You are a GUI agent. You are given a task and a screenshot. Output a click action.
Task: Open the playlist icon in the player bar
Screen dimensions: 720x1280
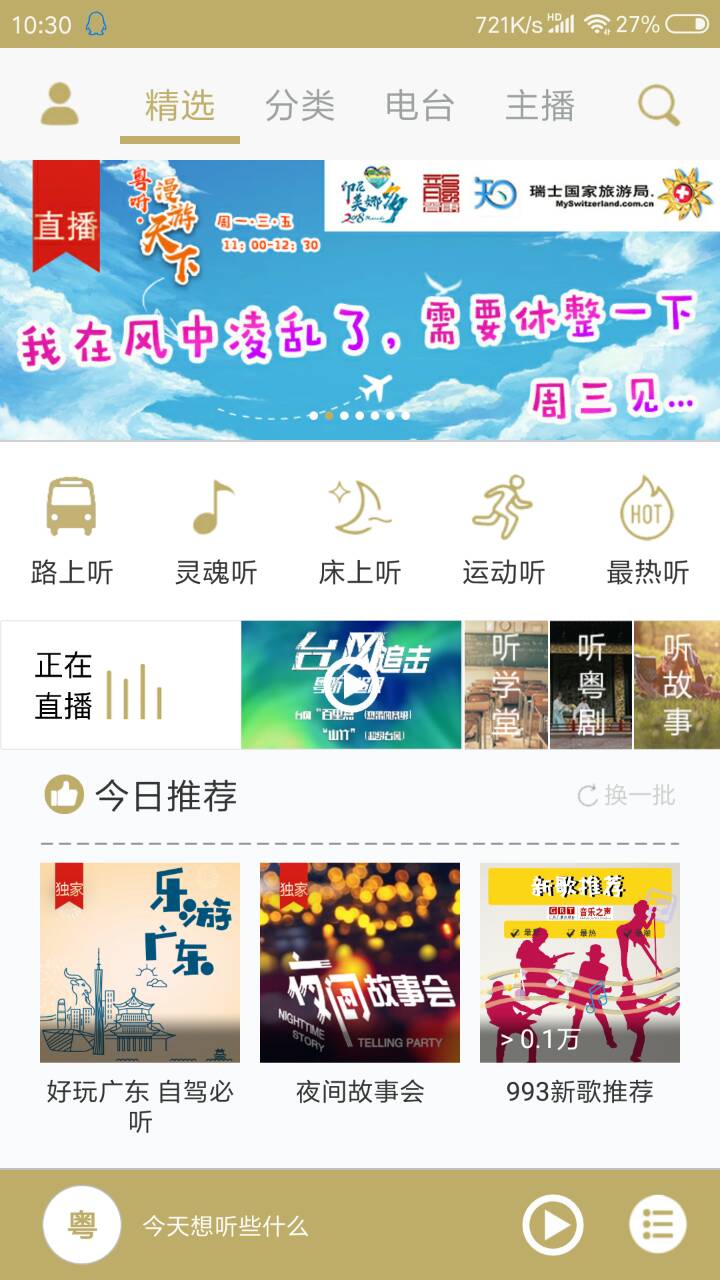[657, 1225]
